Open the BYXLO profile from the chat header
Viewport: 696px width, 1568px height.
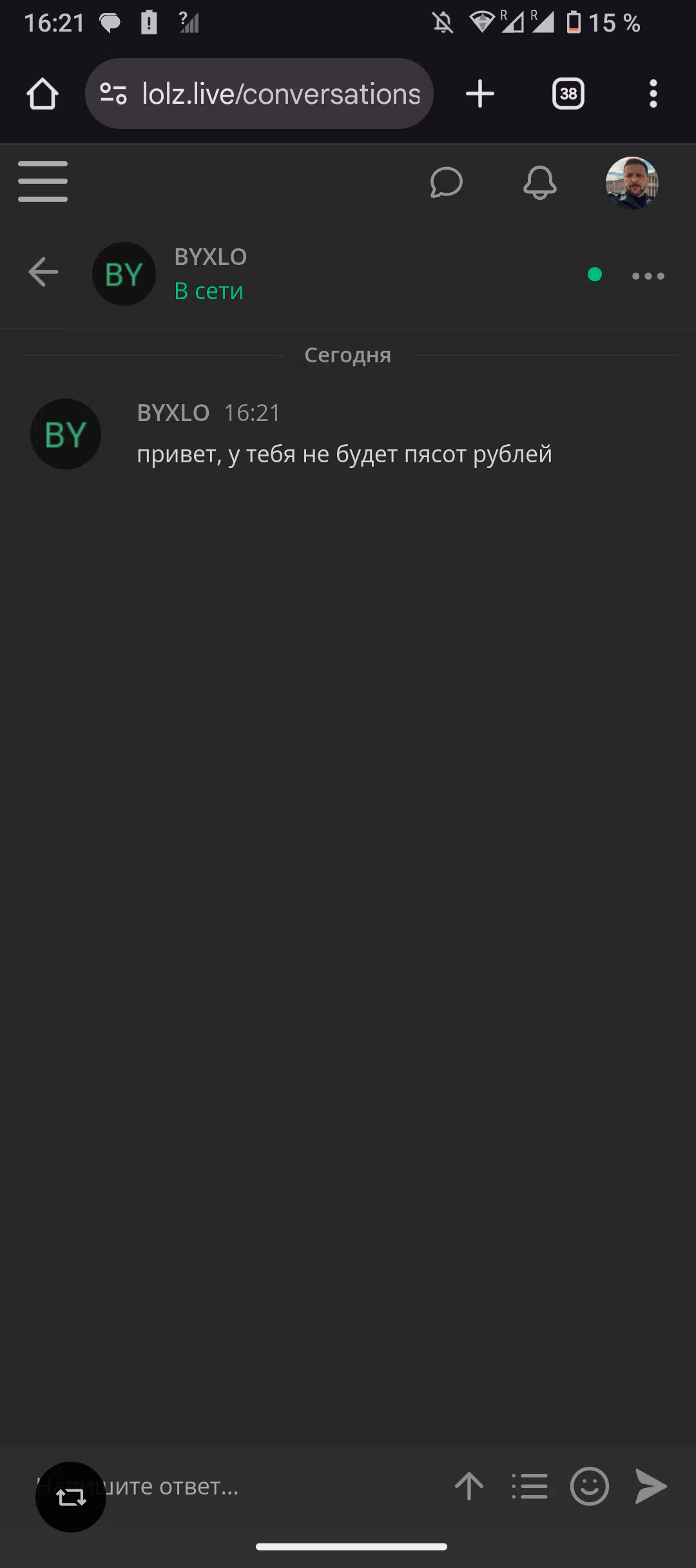pos(210,257)
